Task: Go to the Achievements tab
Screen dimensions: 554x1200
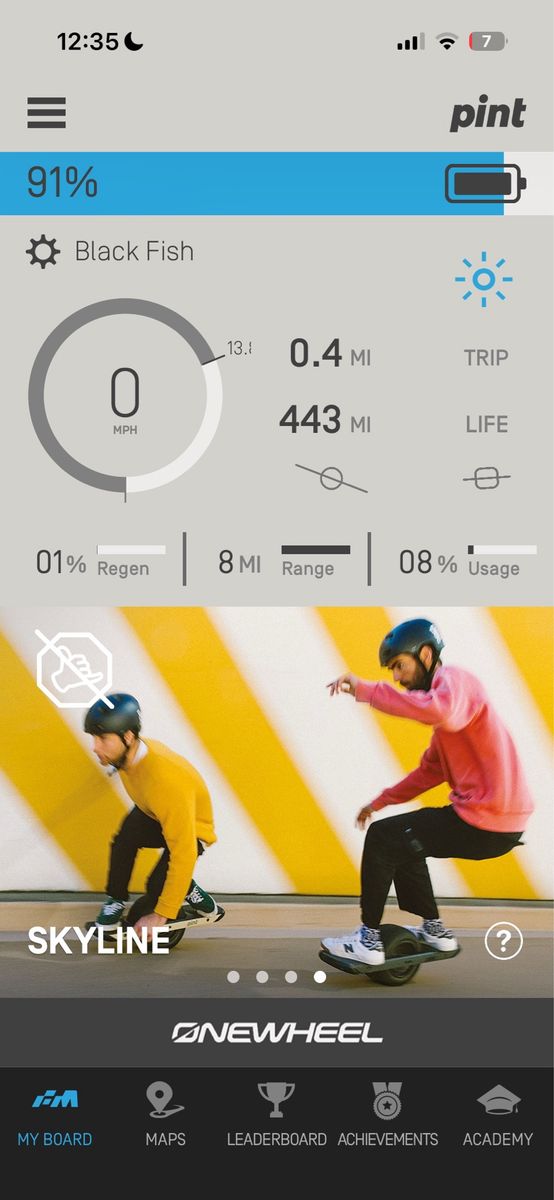Action: (x=388, y=1115)
